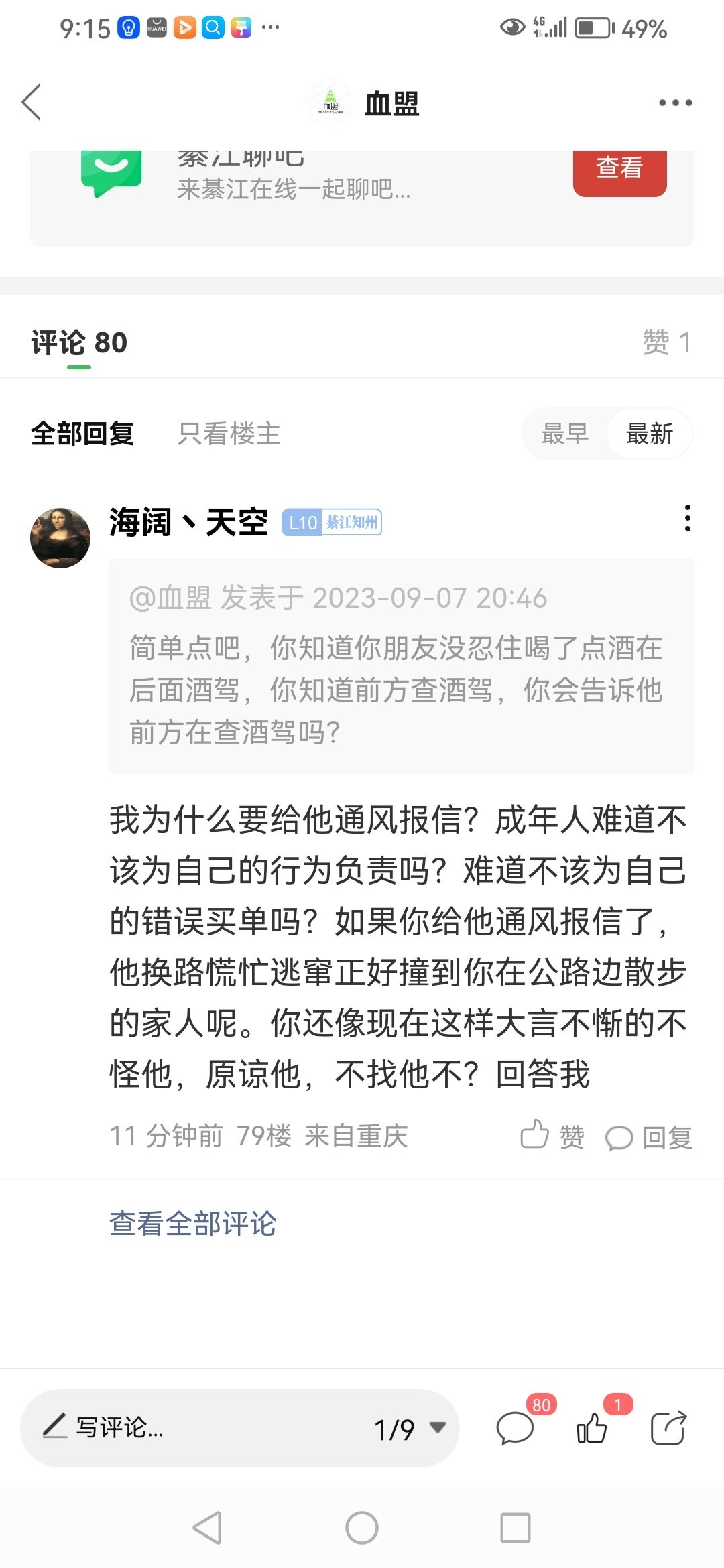724x1568 pixels.
Task: Show 全部回复
Action: click(x=82, y=434)
